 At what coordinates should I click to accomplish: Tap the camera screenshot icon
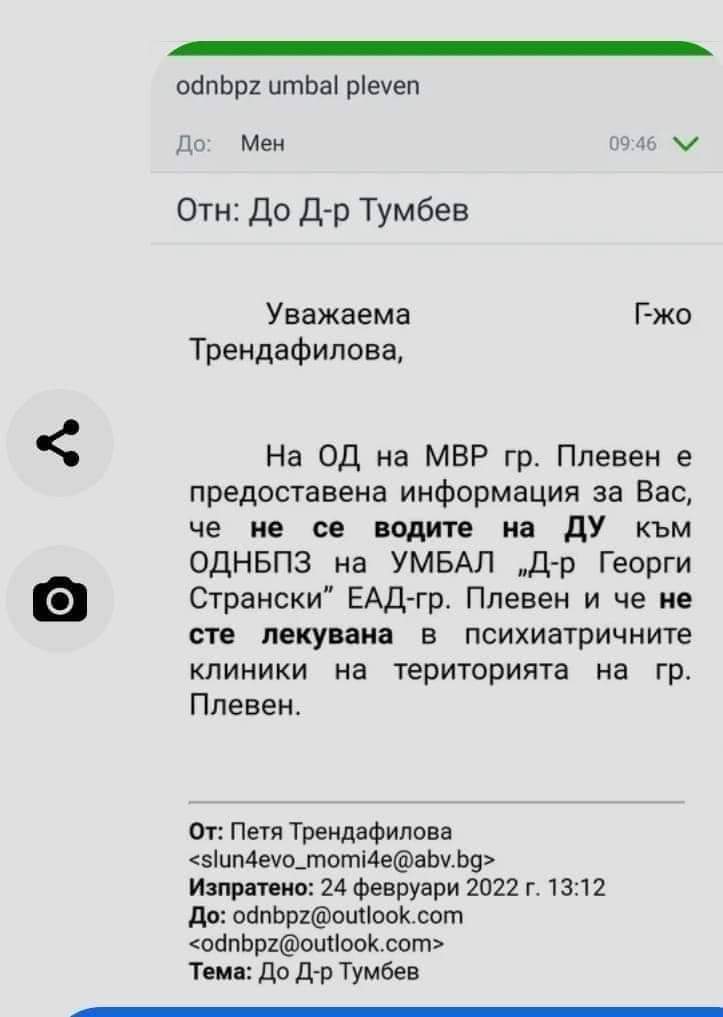pos(60,599)
